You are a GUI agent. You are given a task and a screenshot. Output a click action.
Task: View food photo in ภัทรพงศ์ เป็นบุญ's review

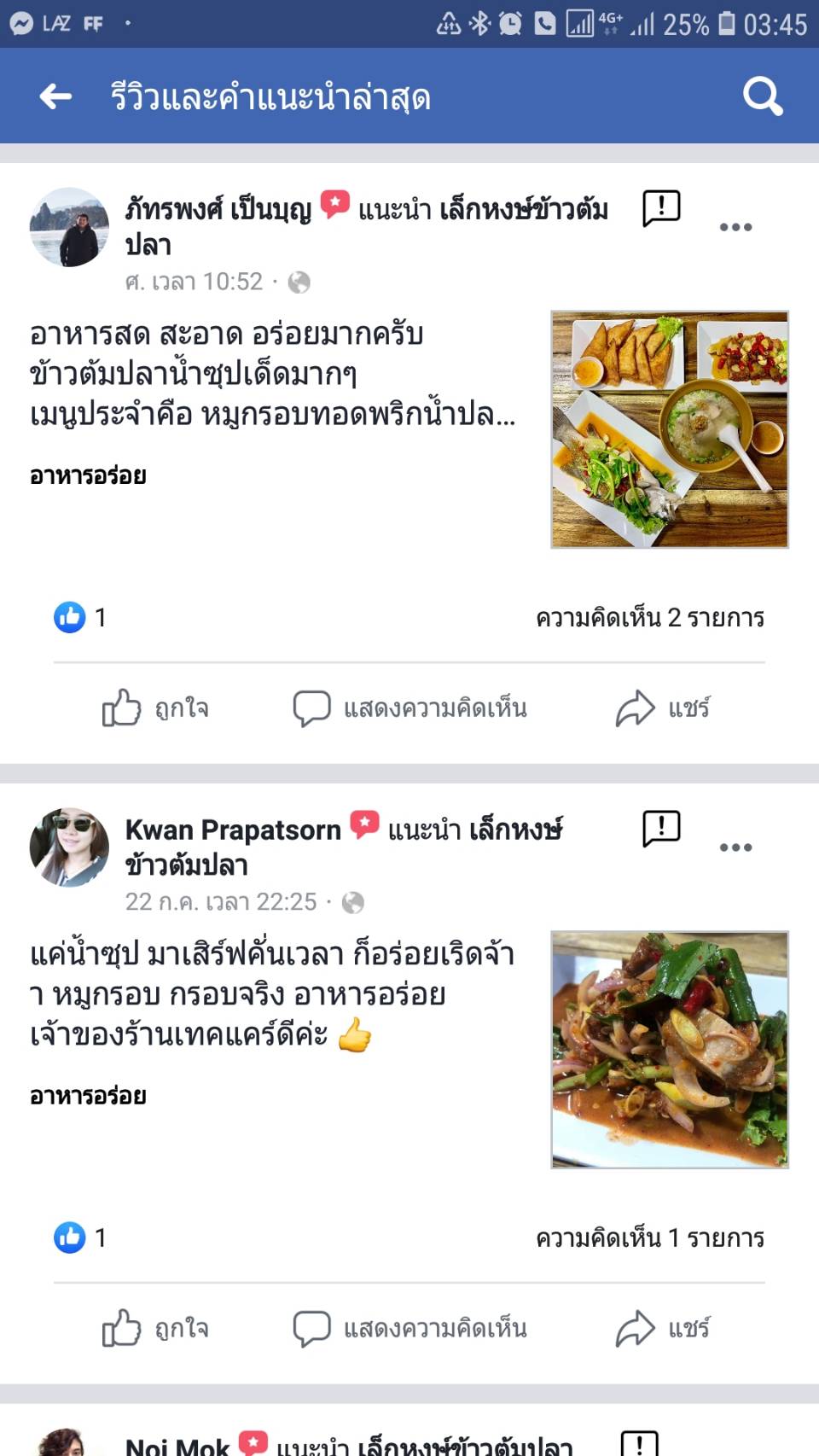point(670,429)
